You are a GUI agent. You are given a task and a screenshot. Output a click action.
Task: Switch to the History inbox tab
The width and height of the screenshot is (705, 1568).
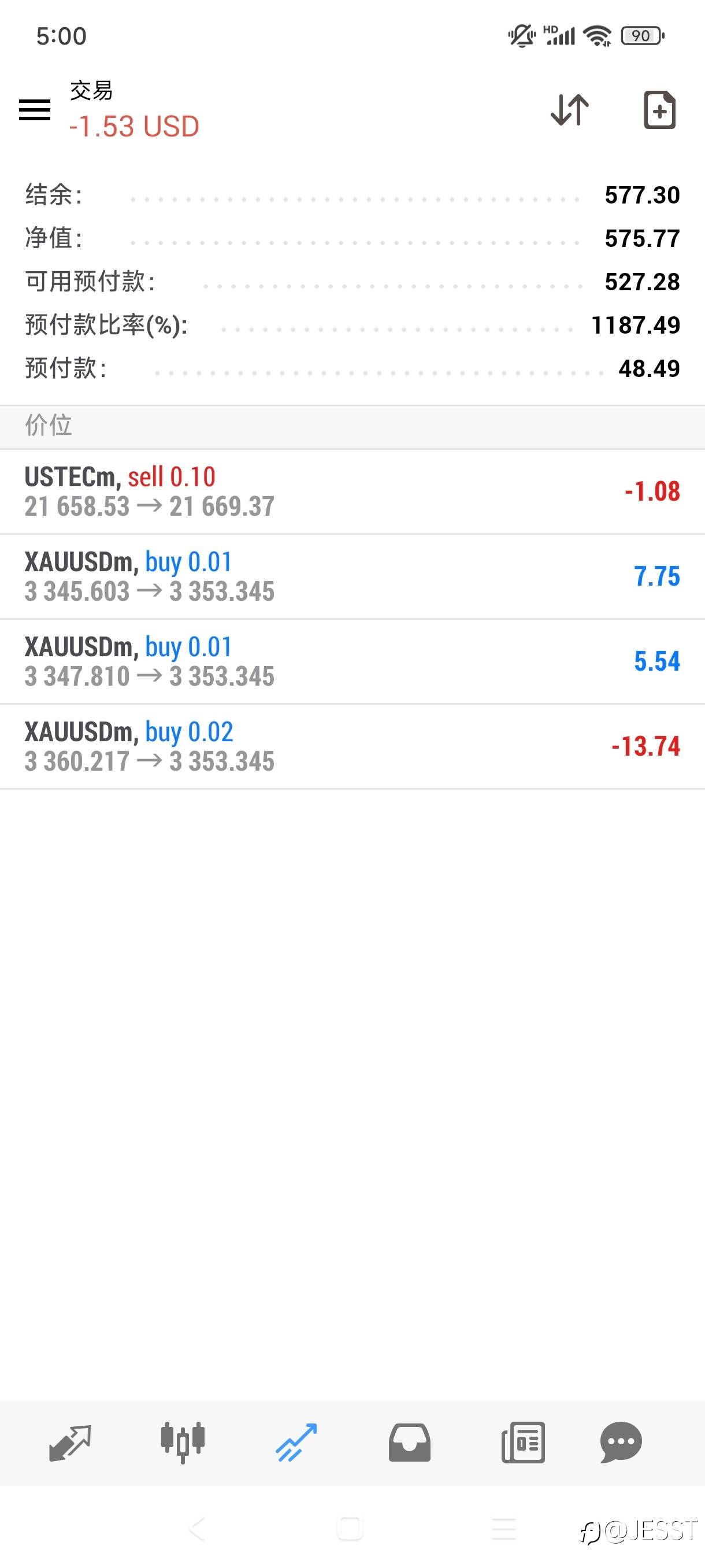(409, 1442)
